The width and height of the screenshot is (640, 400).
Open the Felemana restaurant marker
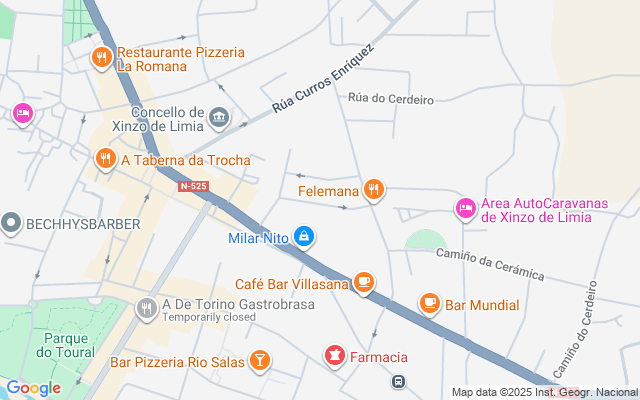tap(374, 190)
